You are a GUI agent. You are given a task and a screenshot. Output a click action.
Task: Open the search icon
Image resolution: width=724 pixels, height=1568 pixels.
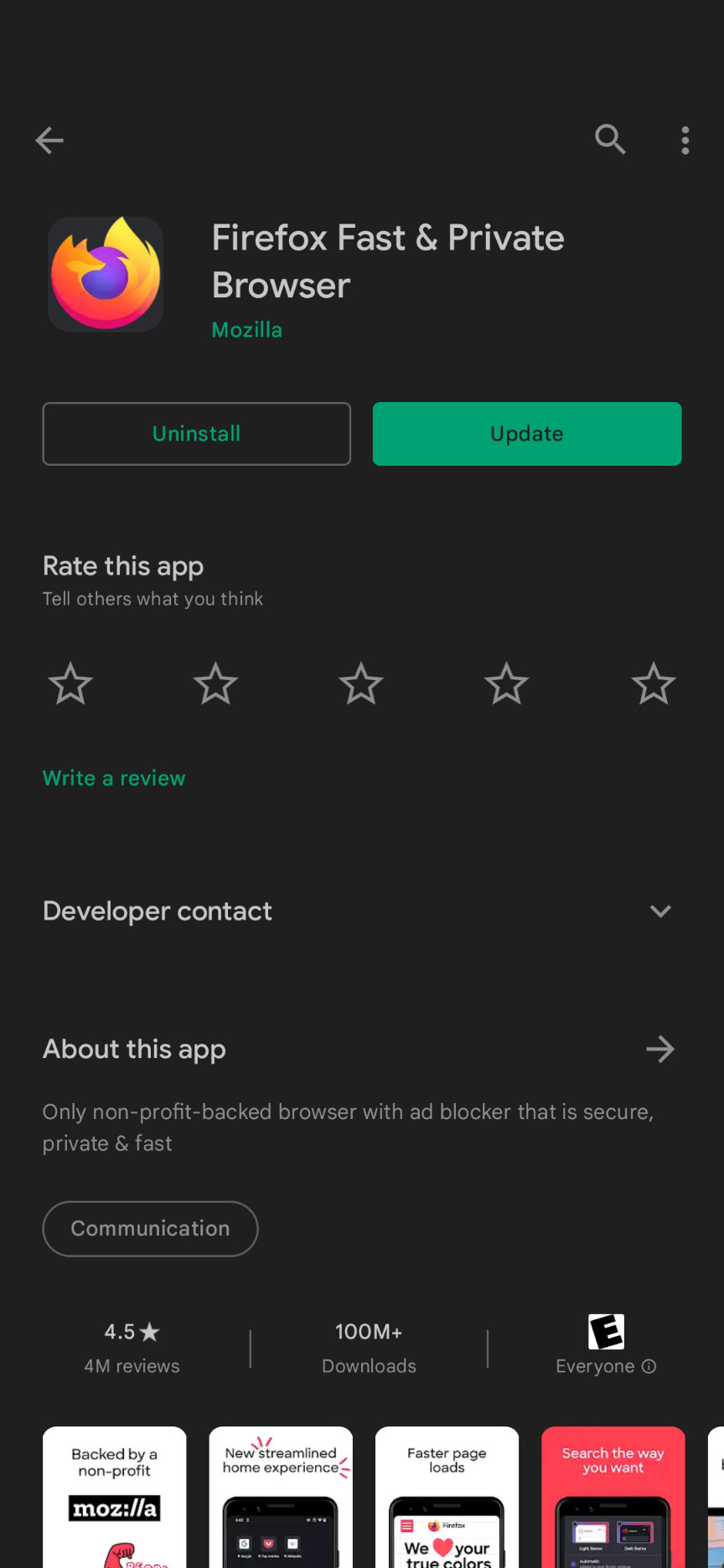[x=610, y=139]
